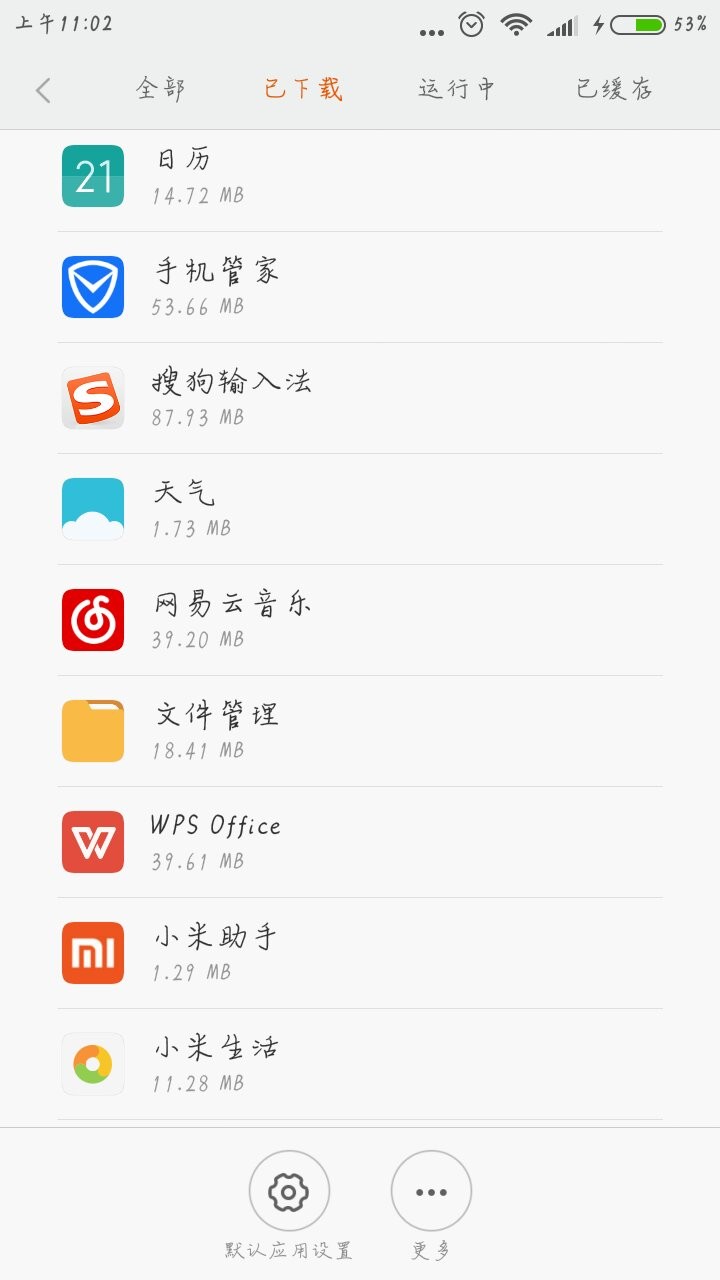Switch to the 运行中 tab

pyautogui.click(x=456, y=89)
